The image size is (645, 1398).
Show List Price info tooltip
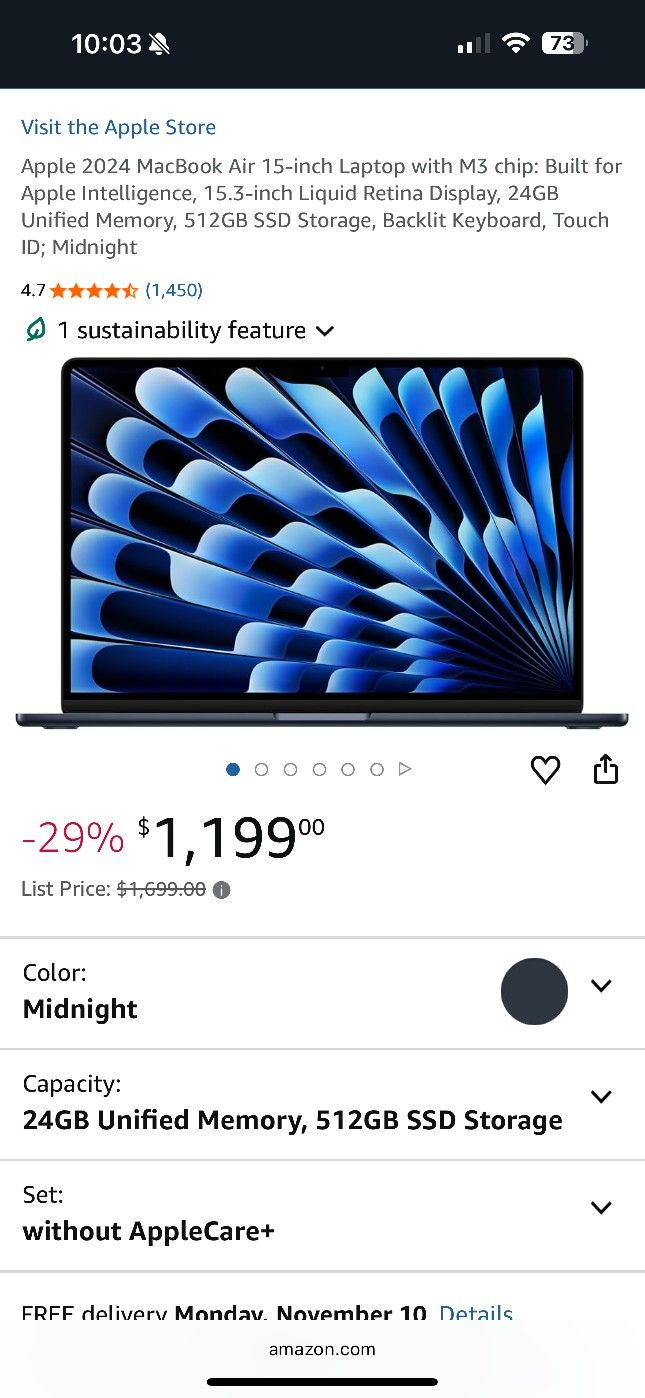tap(222, 889)
